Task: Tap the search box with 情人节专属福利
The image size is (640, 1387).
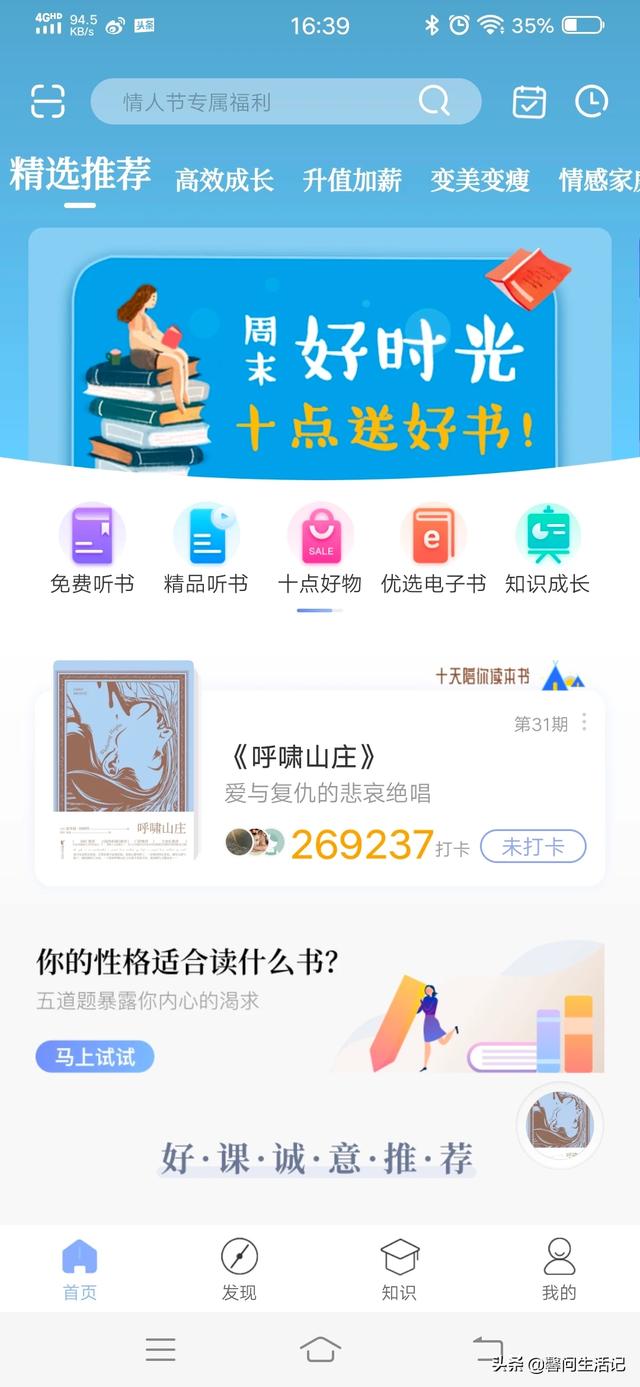Action: 270,102
